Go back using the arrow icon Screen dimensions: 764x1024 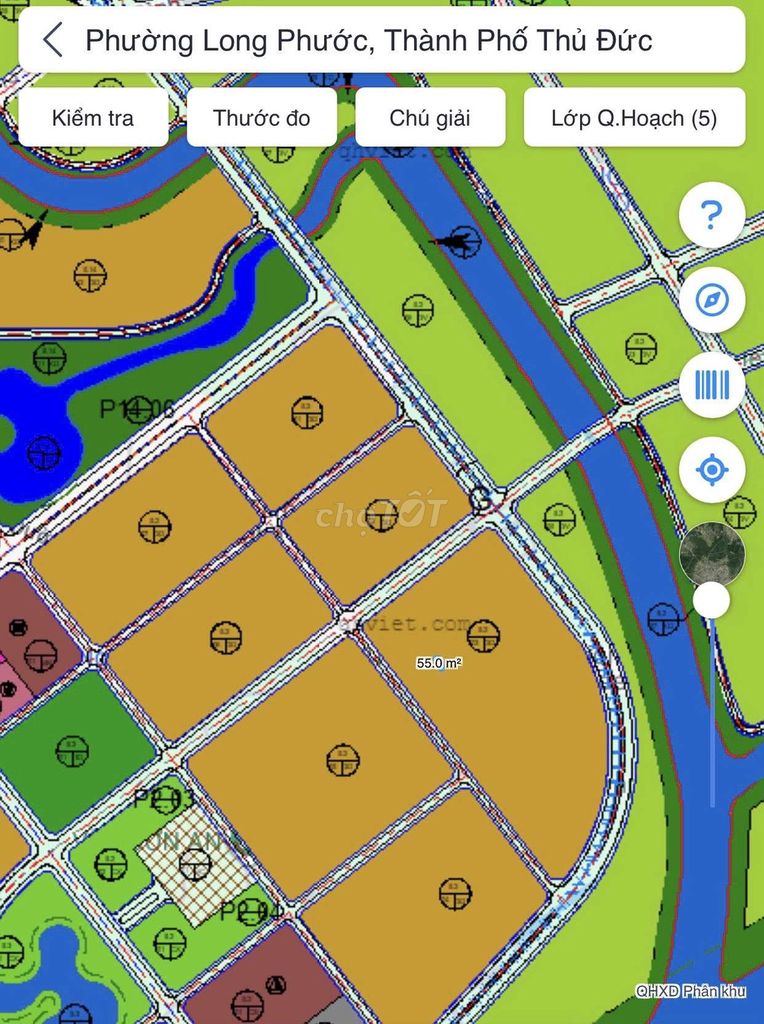pyautogui.click(x=53, y=41)
